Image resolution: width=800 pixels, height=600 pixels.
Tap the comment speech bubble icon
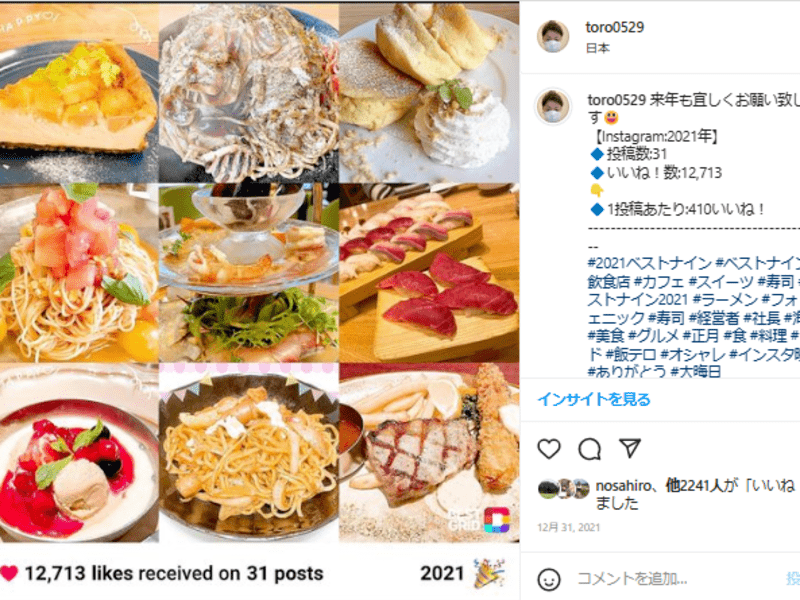pyautogui.click(x=590, y=447)
